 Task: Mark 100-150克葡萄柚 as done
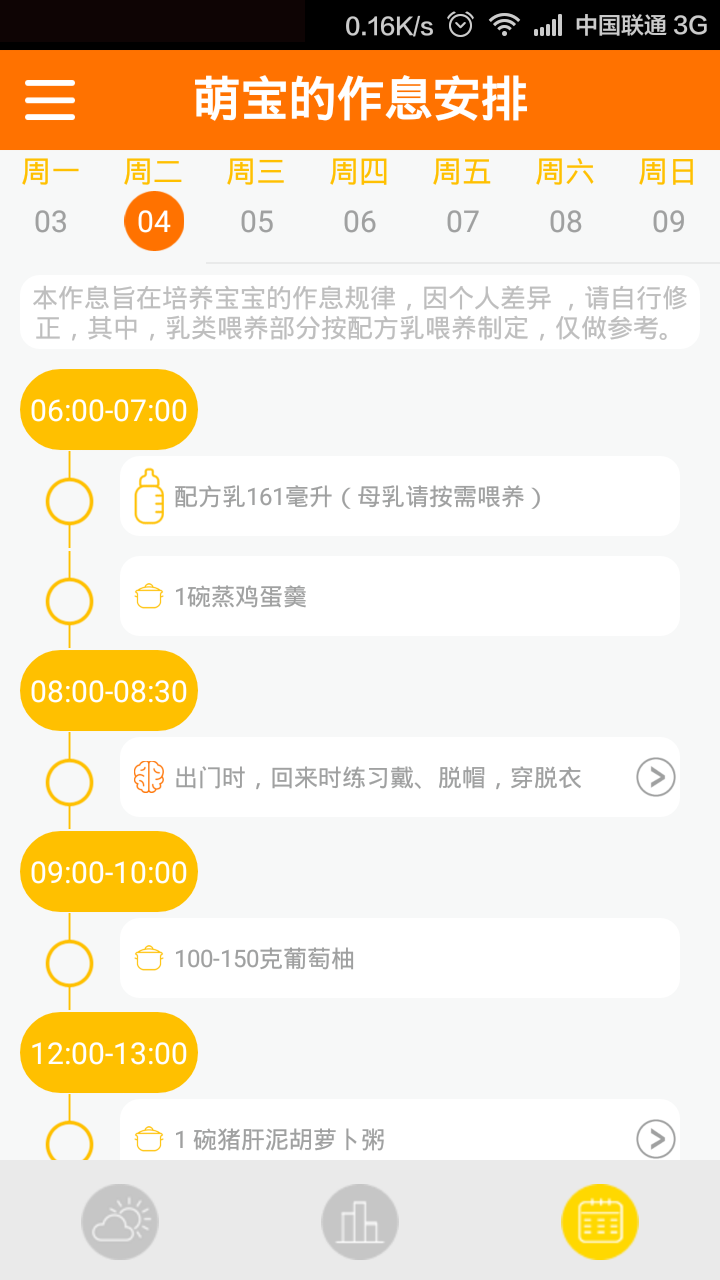pyautogui.click(x=70, y=963)
